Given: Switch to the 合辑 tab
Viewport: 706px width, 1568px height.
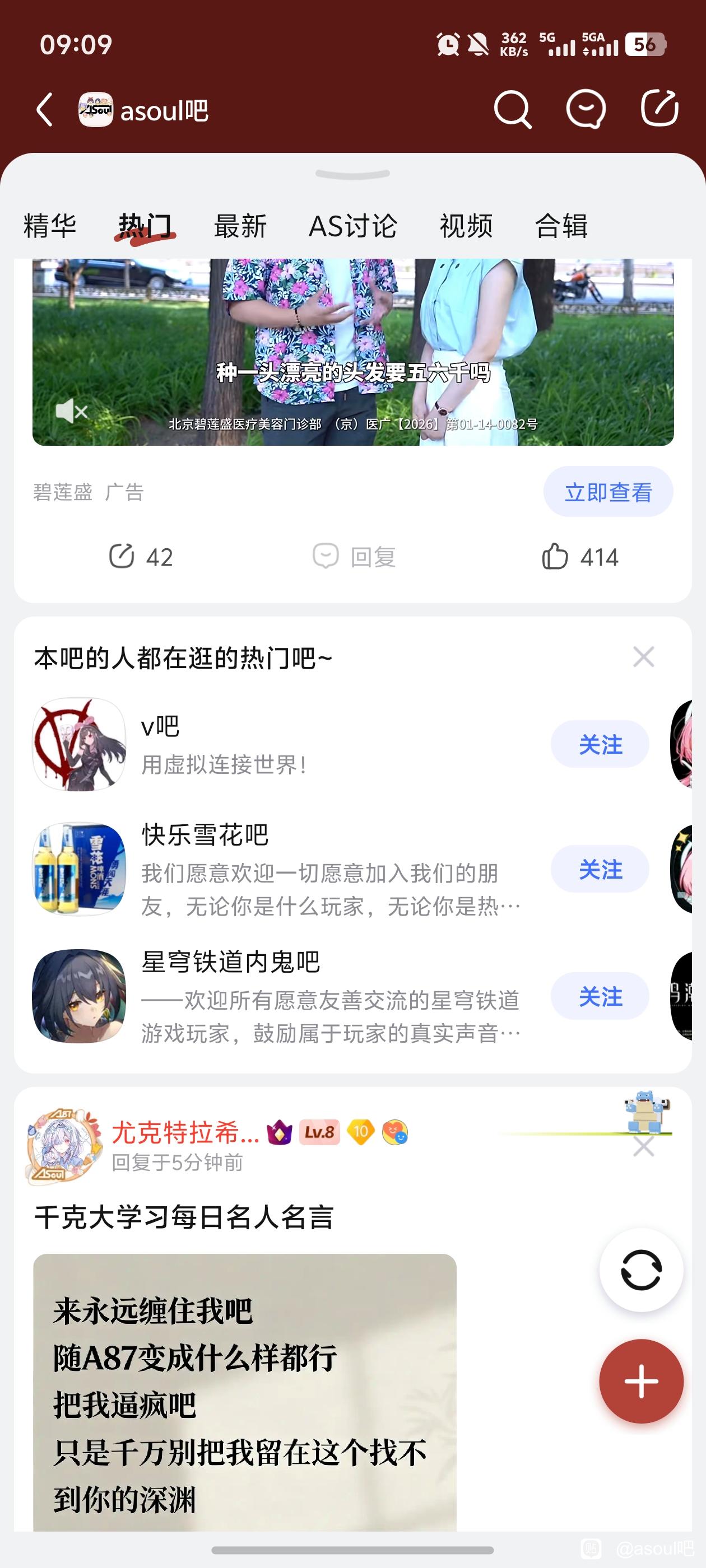Looking at the screenshot, I should (x=561, y=226).
